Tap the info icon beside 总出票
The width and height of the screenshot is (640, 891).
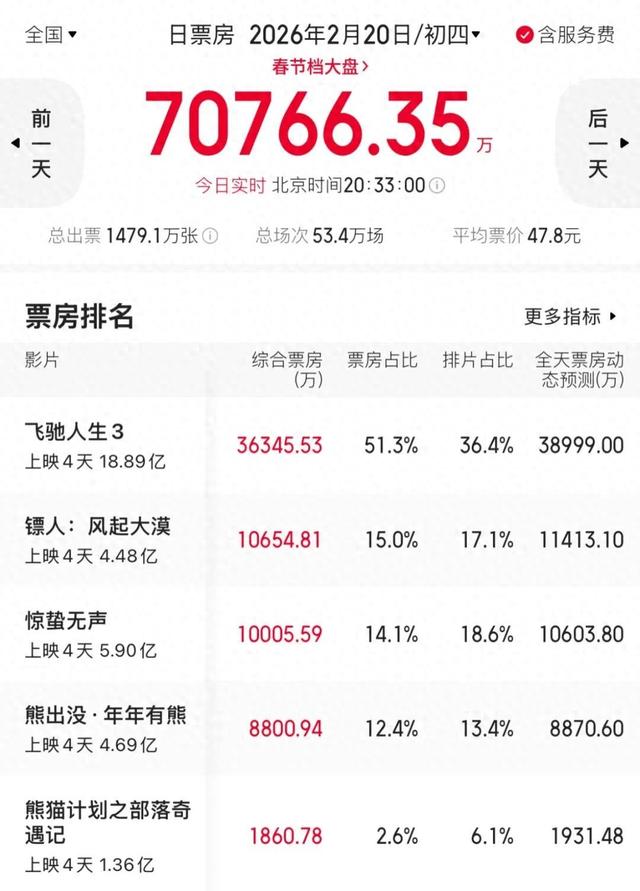(210, 237)
